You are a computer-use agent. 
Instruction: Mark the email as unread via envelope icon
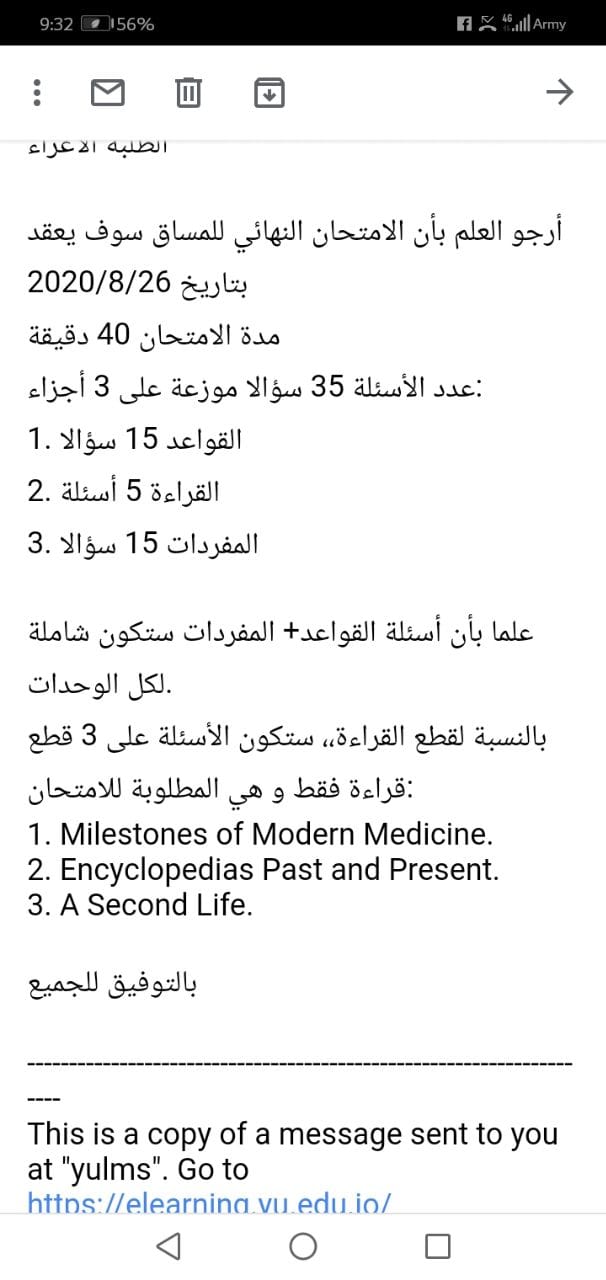(108, 93)
